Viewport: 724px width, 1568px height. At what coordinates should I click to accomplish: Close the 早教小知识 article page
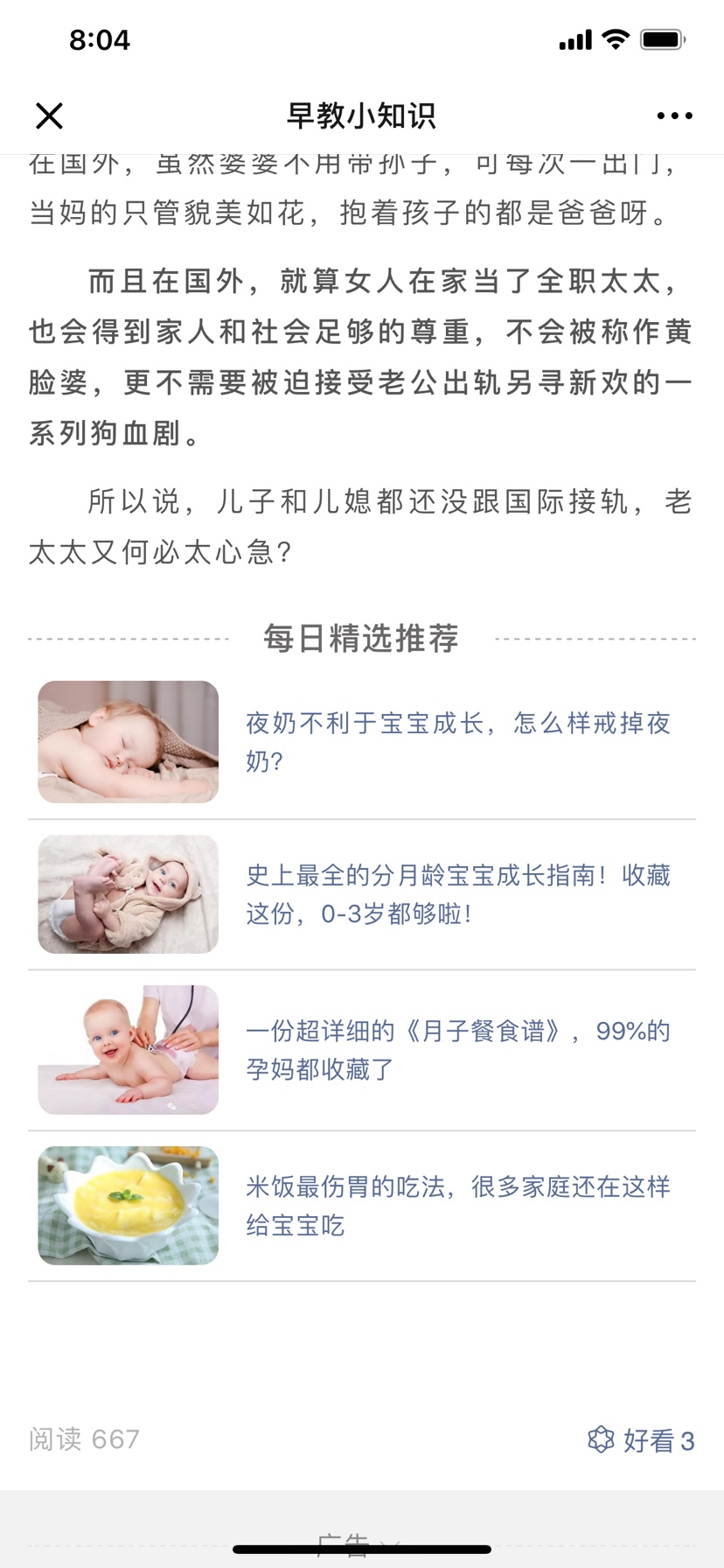click(x=49, y=115)
